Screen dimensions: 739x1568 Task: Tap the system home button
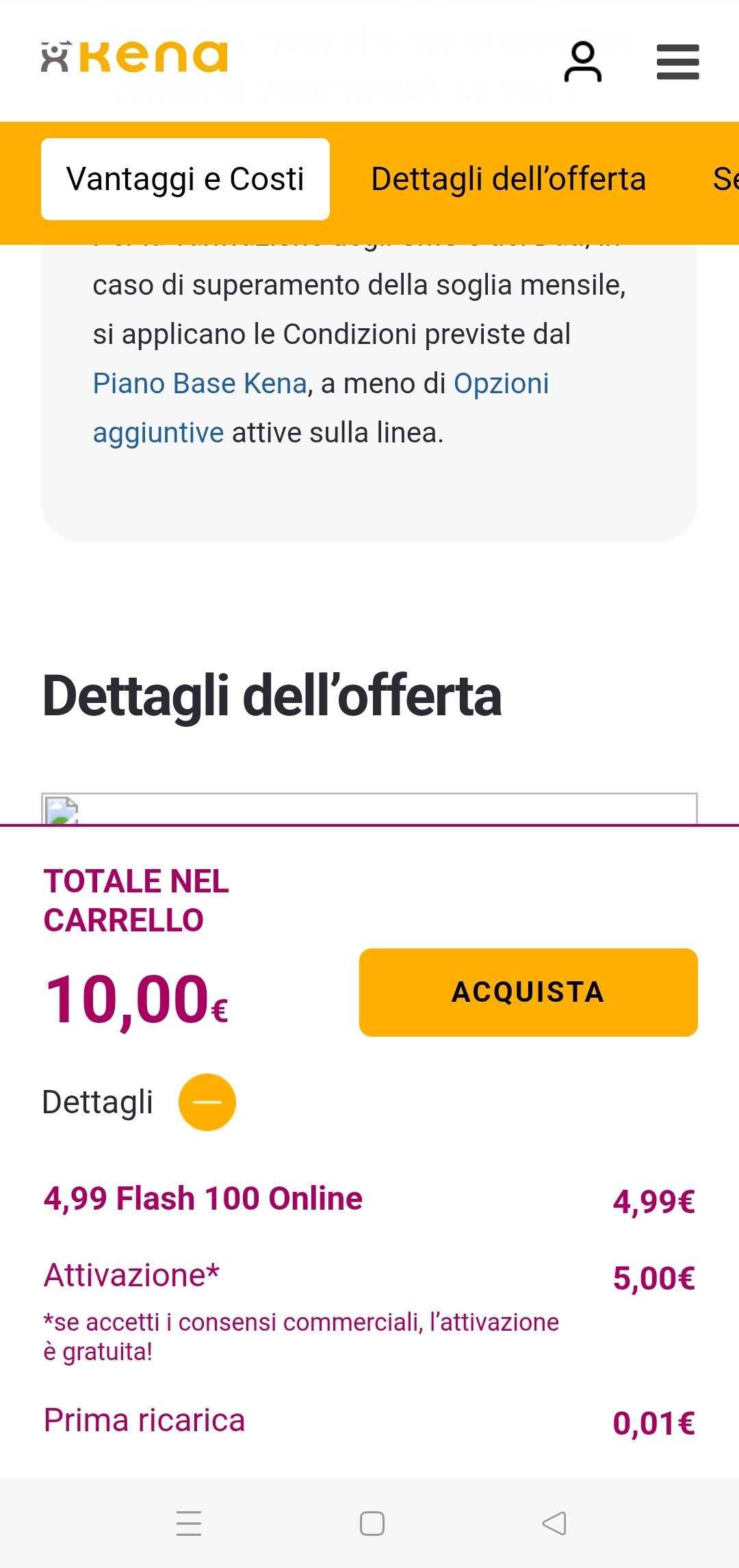372,1523
